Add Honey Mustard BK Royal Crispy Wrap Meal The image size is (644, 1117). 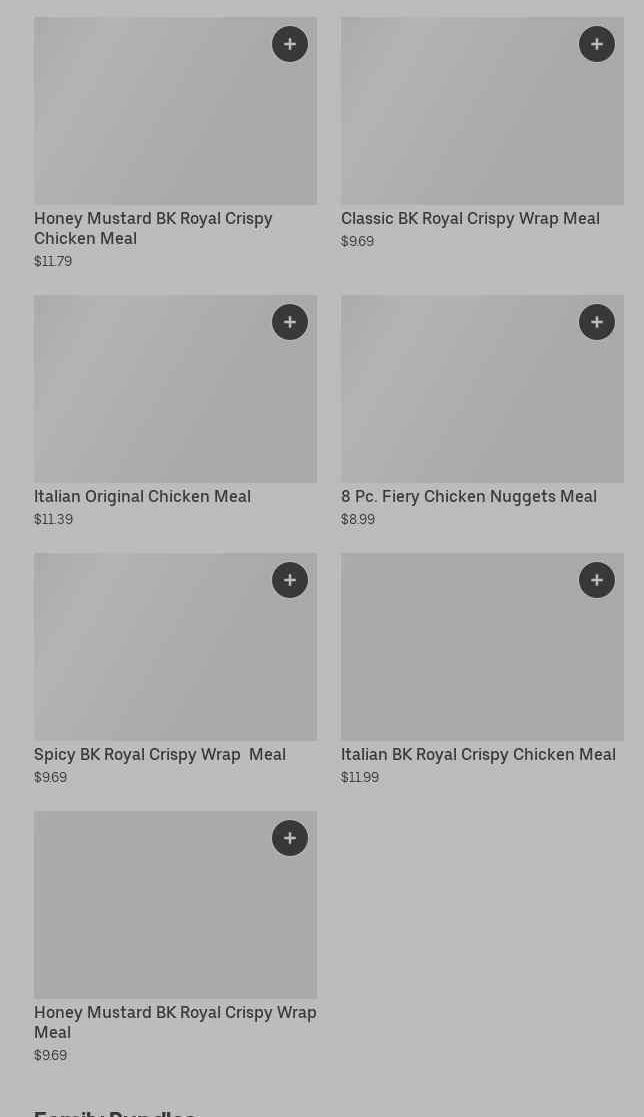point(290,838)
